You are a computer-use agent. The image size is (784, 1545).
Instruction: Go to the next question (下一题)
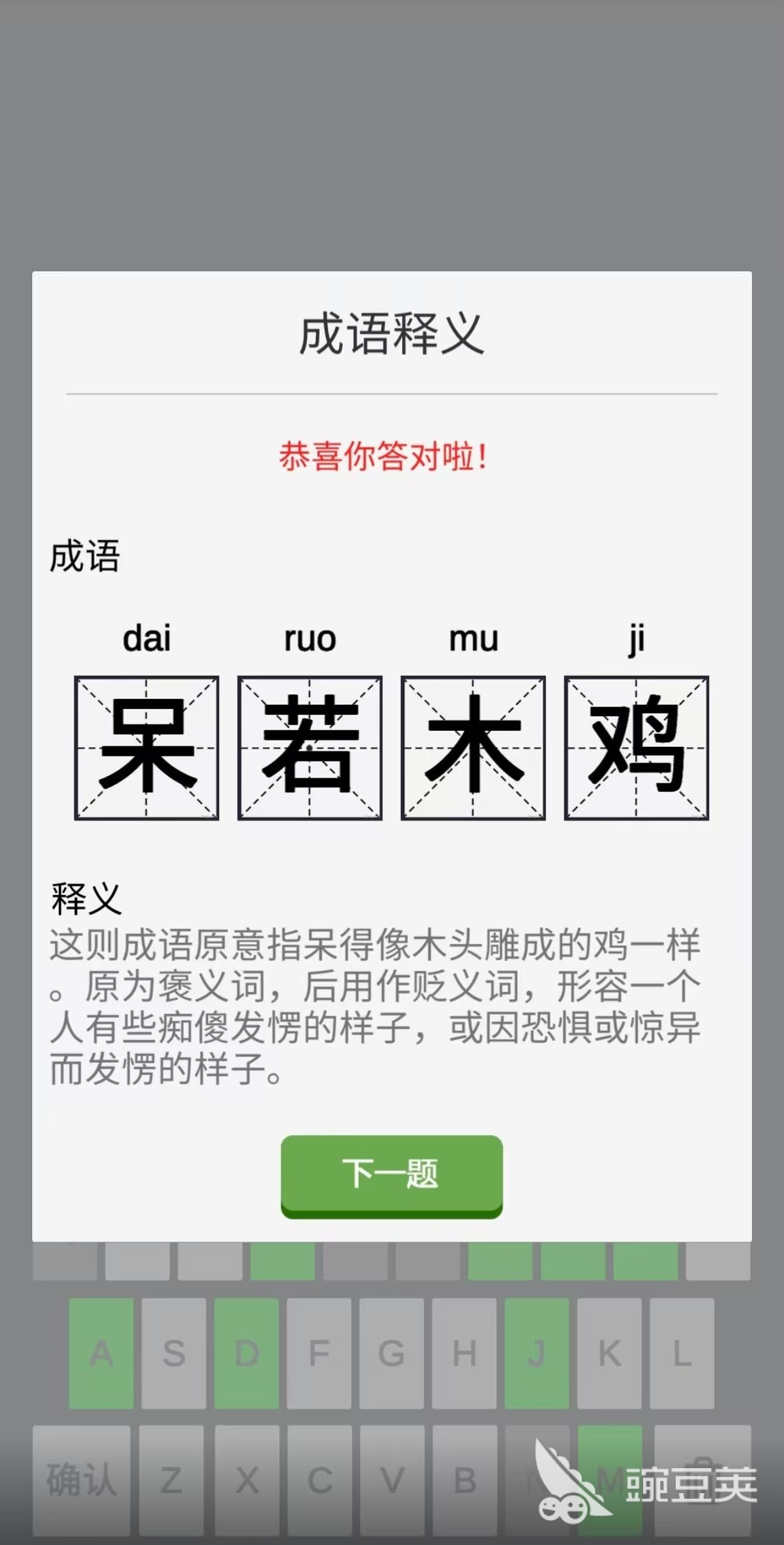click(x=391, y=1175)
